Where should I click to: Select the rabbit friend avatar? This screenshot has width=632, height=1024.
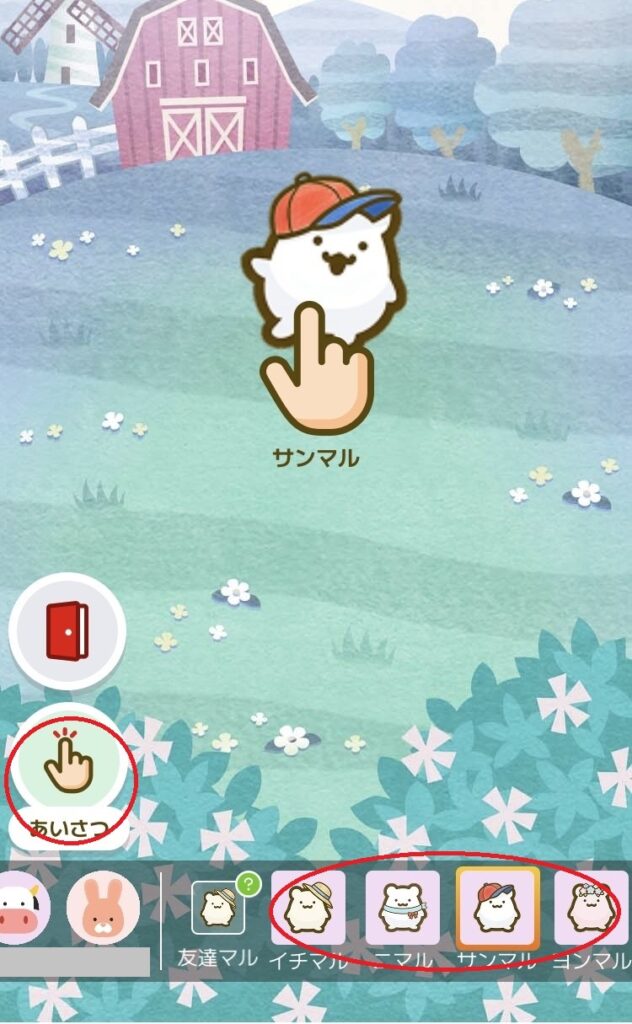point(103,908)
